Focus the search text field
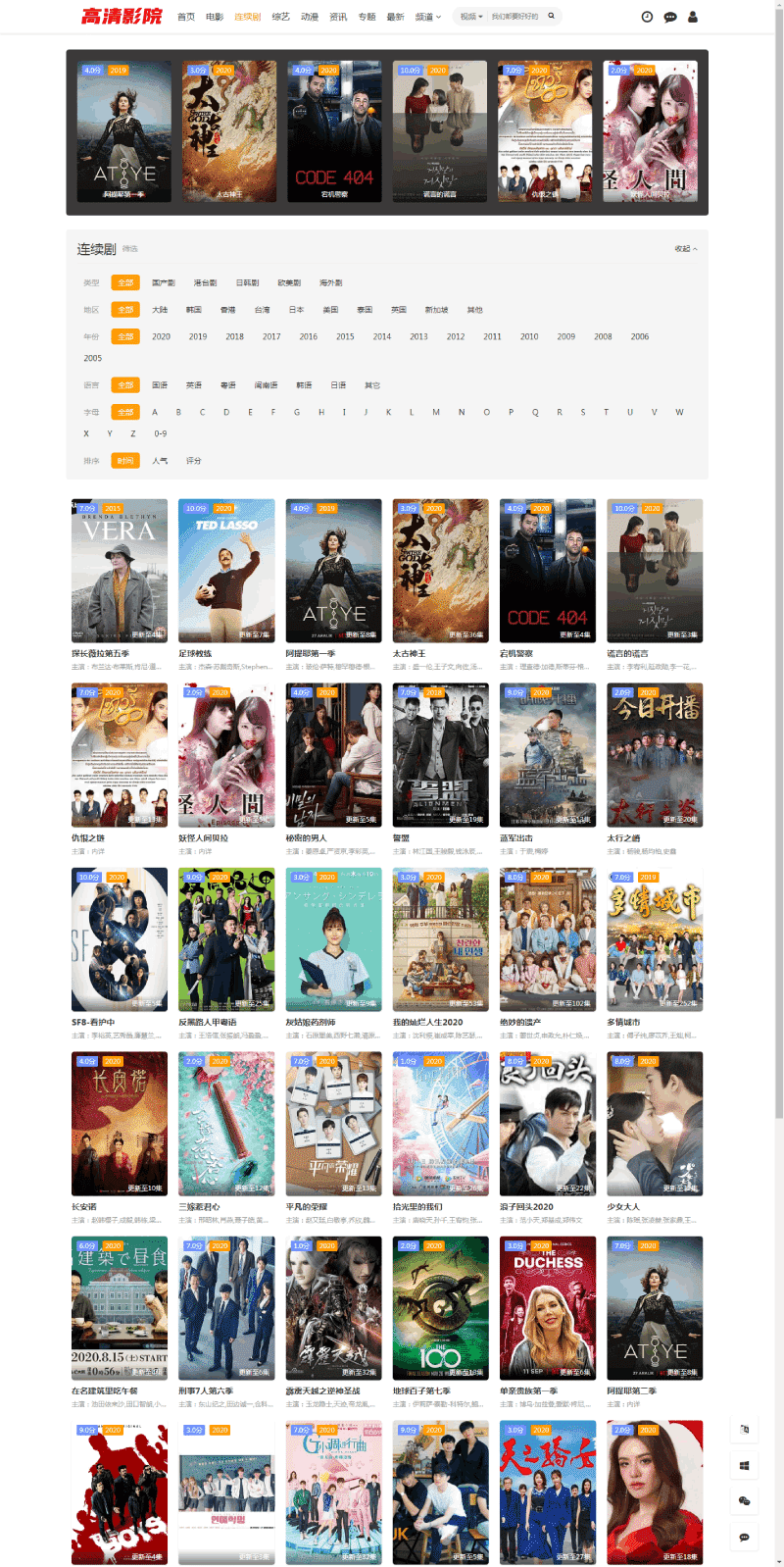The width and height of the screenshot is (784, 1567). 516,17
